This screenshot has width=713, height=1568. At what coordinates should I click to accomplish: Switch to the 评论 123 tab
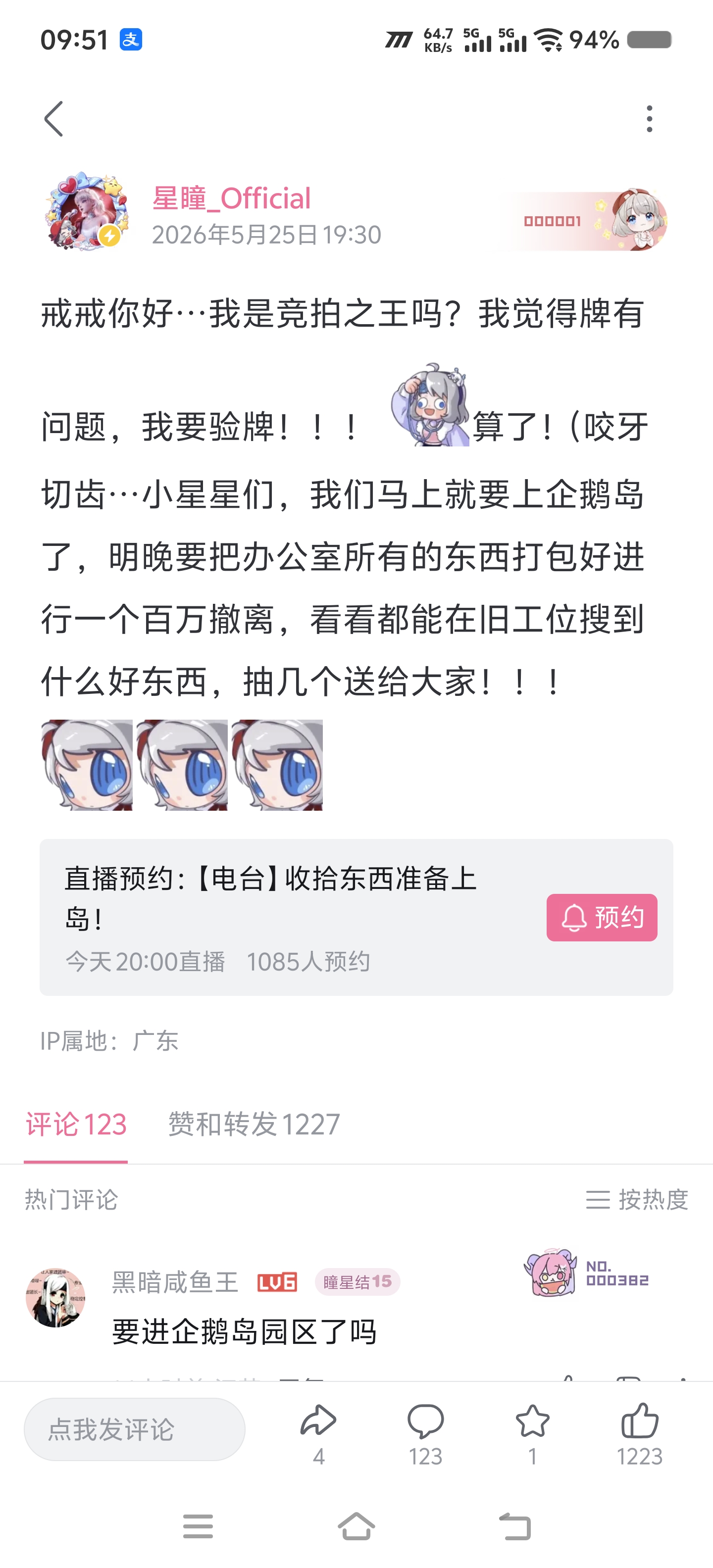76,1124
